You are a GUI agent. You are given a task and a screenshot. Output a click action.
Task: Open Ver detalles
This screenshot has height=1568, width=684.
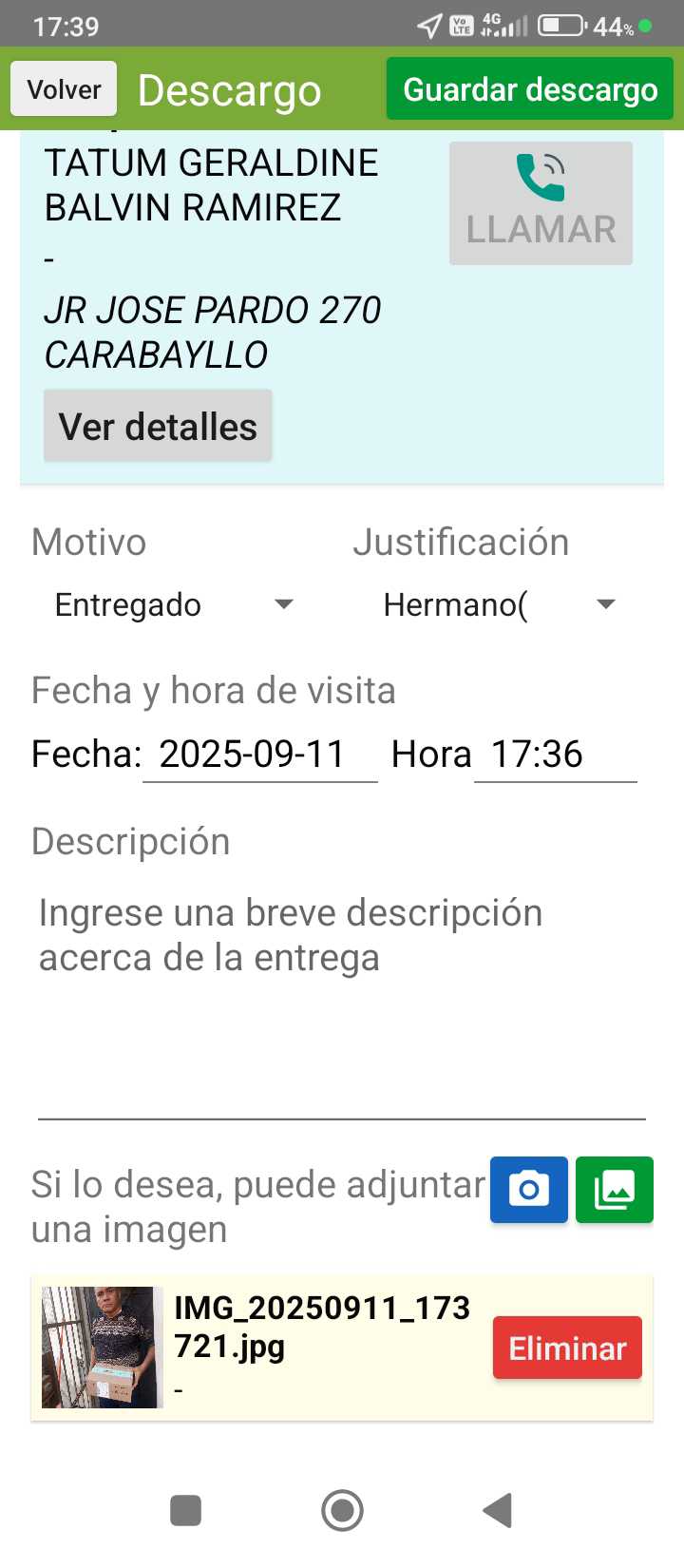tap(158, 427)
